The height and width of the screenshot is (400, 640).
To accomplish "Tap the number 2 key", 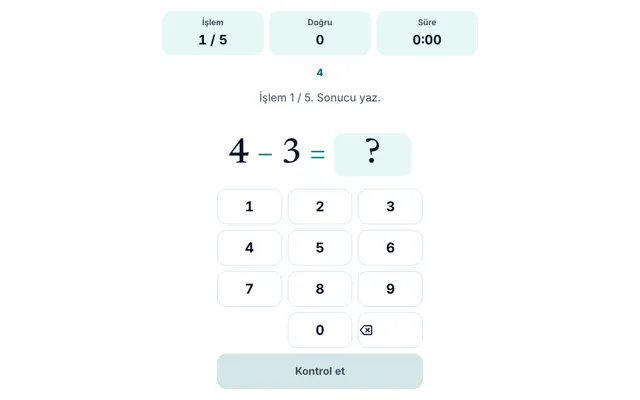I will [x=320, y=207].
